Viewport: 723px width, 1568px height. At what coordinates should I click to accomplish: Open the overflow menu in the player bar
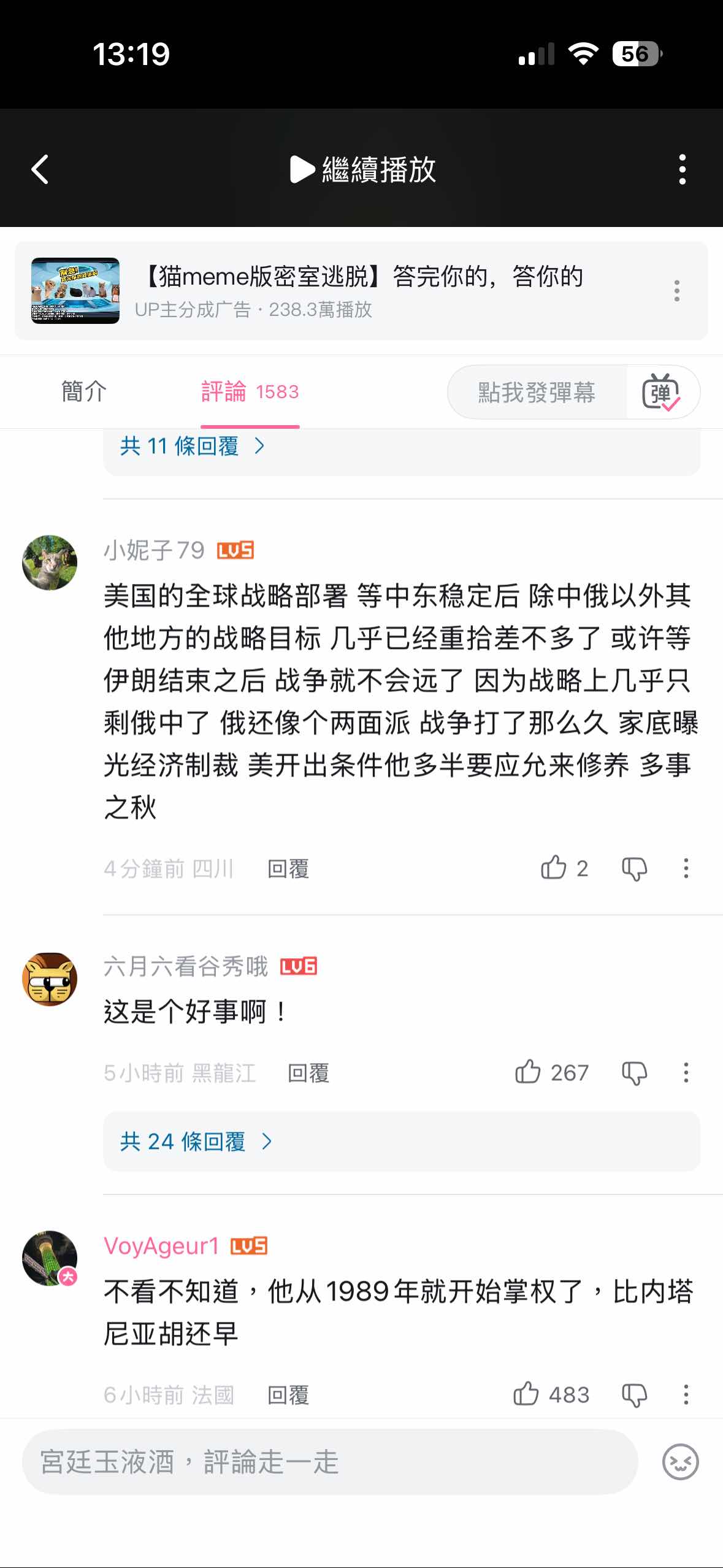pyautogui.click(x=682, y=169)
